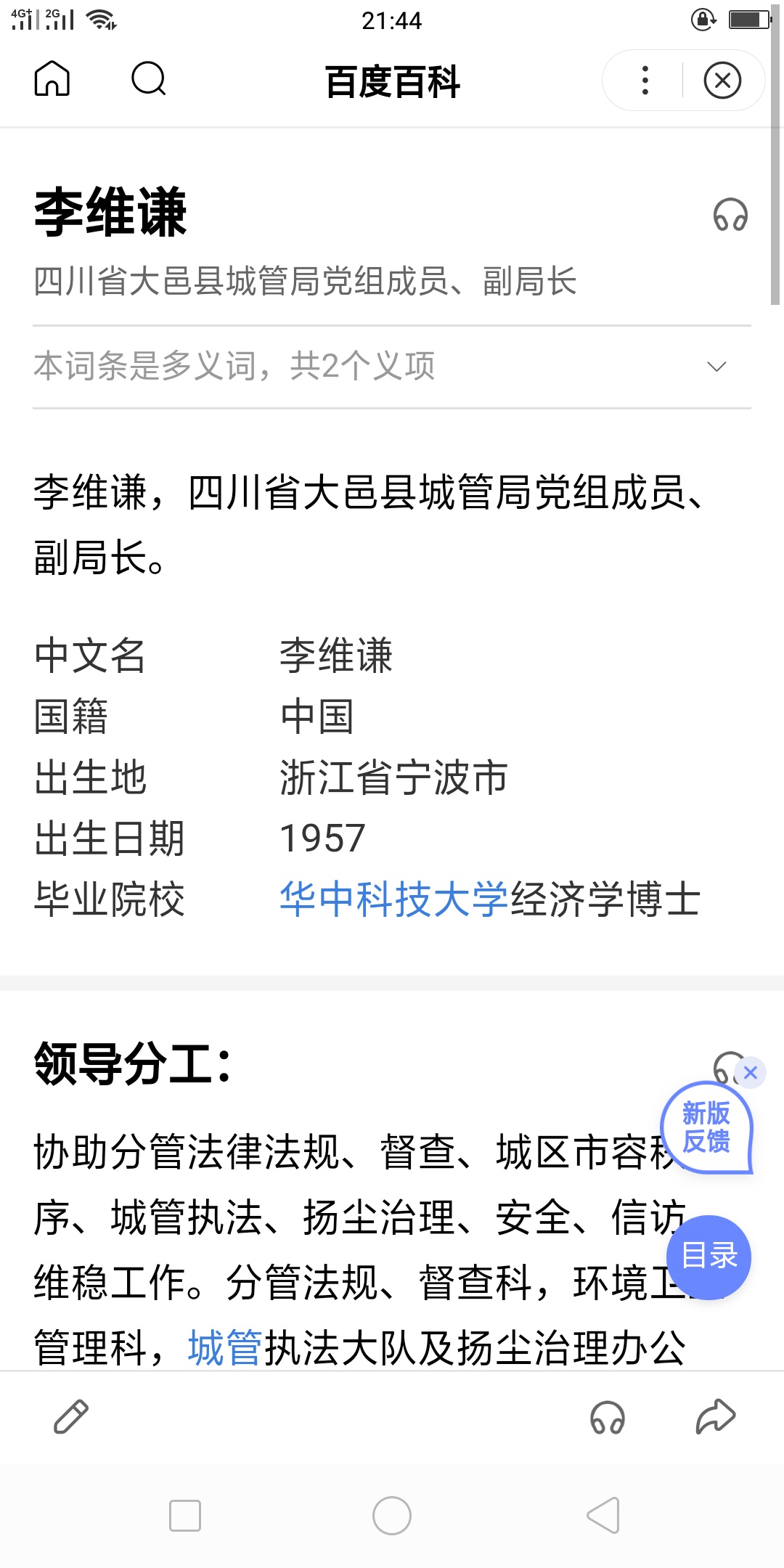The image size is (784, 1568).
Task: Open the search magnifier icon
Action: pyautogui.click(x=149, y=78)
